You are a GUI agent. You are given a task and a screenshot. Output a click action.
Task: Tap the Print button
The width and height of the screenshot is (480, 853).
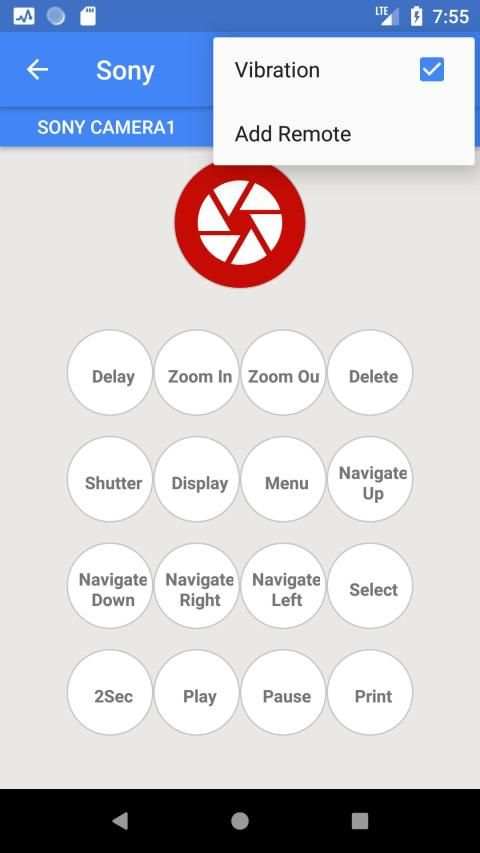click(x=370, y=693)
